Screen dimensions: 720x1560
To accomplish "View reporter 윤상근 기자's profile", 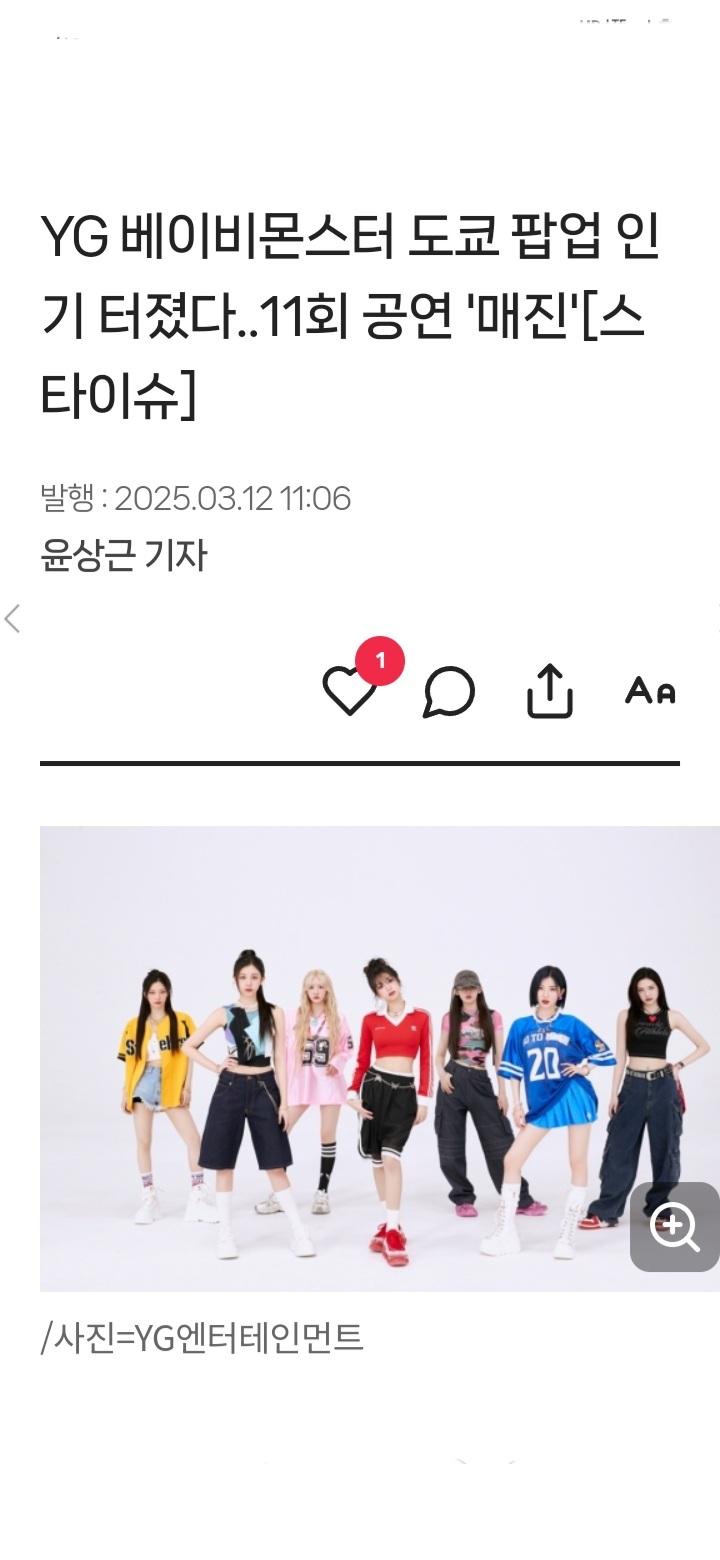I will pos(124,556).
